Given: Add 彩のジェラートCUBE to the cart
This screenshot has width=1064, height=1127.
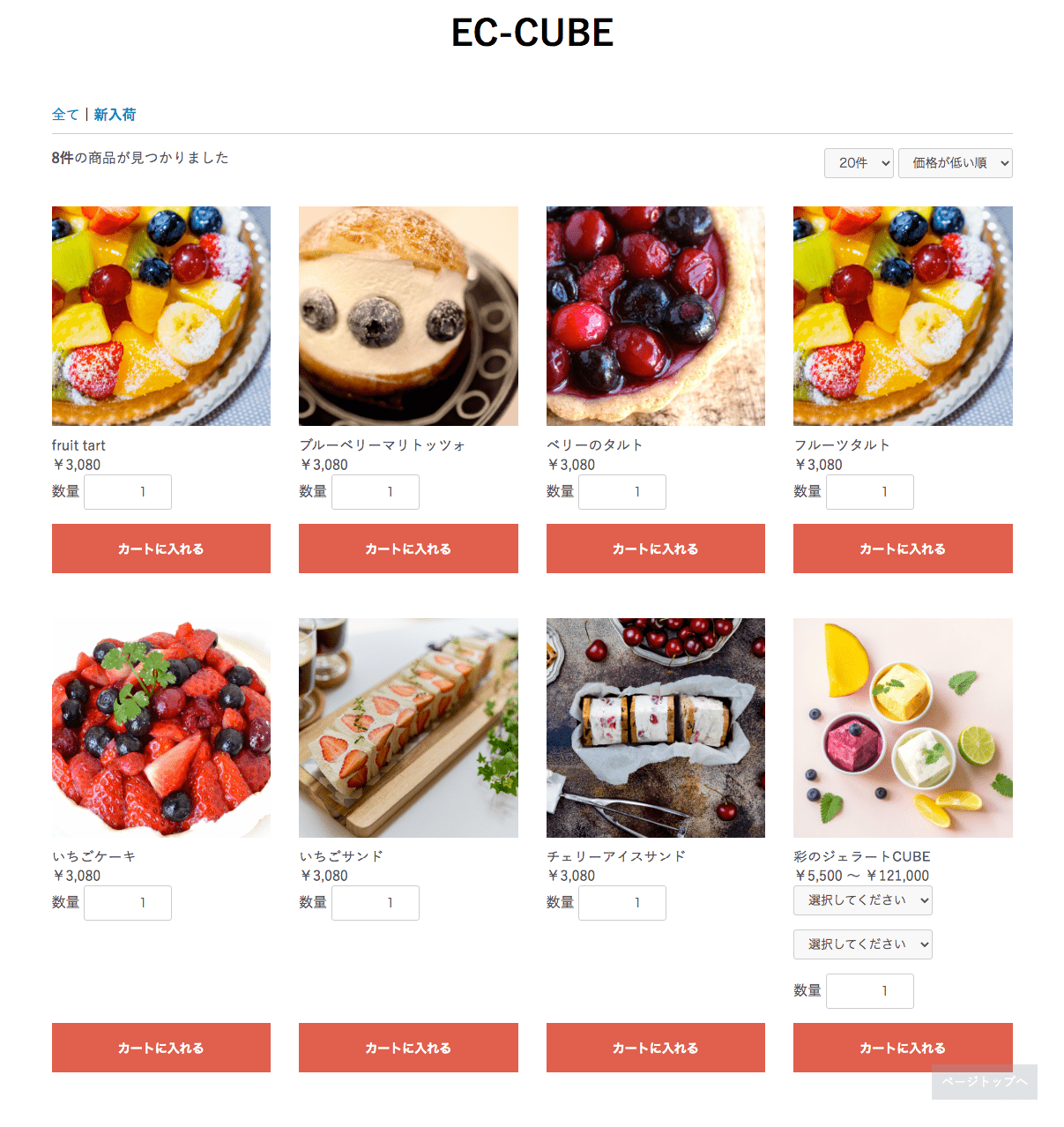Looking at the screenshot, I should point(903,1048).
